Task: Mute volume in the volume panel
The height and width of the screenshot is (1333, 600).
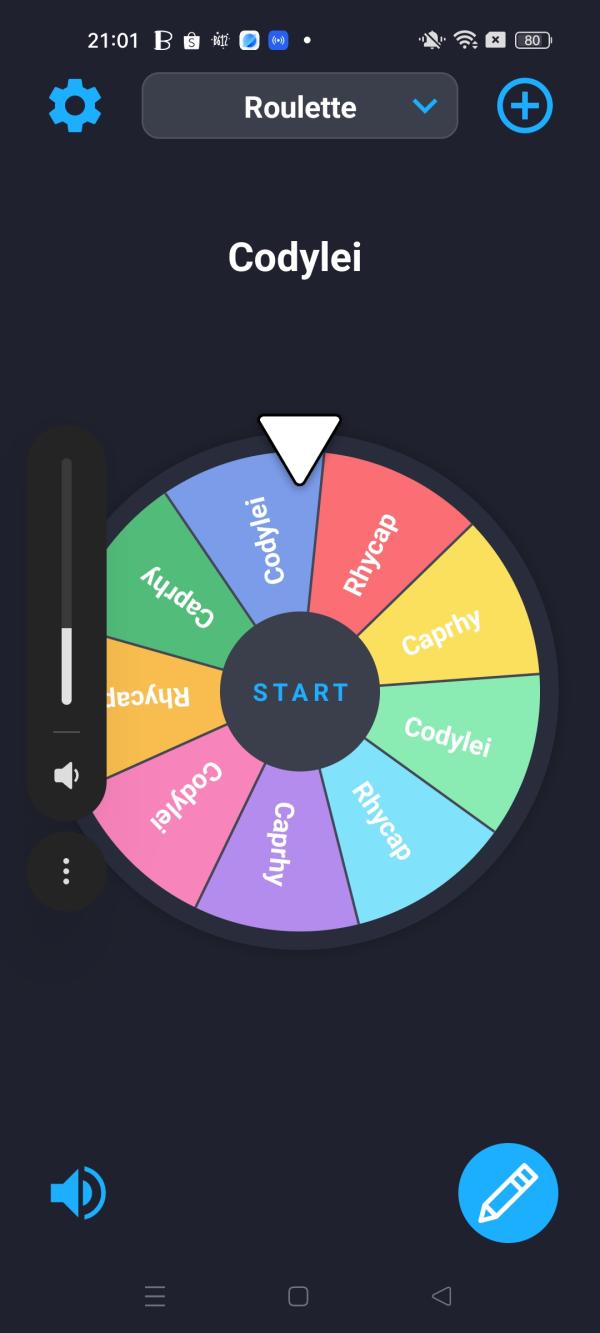Action: tap(66, 775)
